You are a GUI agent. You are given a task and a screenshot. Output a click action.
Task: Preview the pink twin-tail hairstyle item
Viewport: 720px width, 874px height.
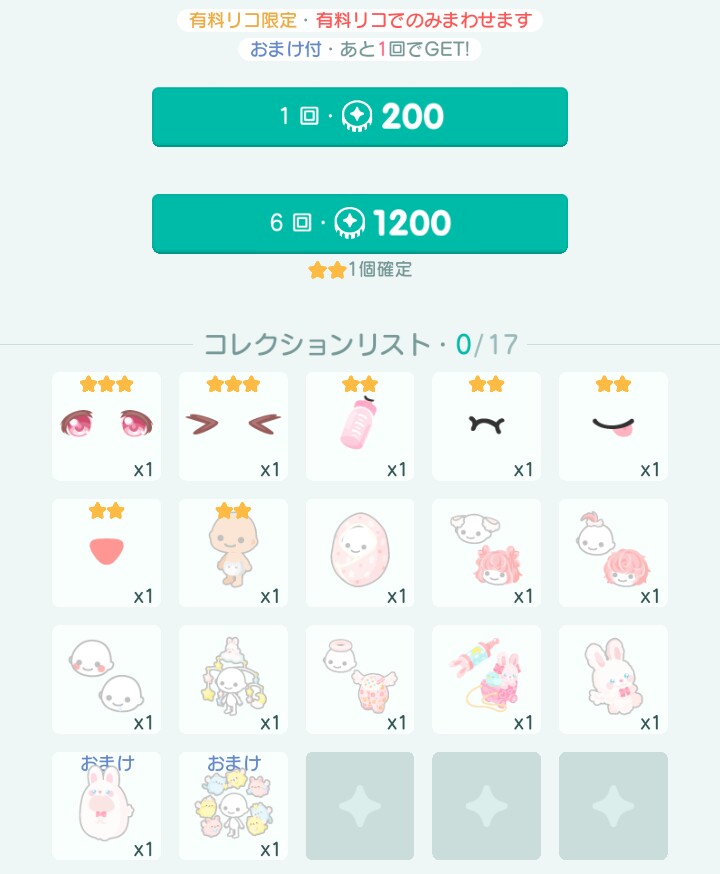(487, 553)
